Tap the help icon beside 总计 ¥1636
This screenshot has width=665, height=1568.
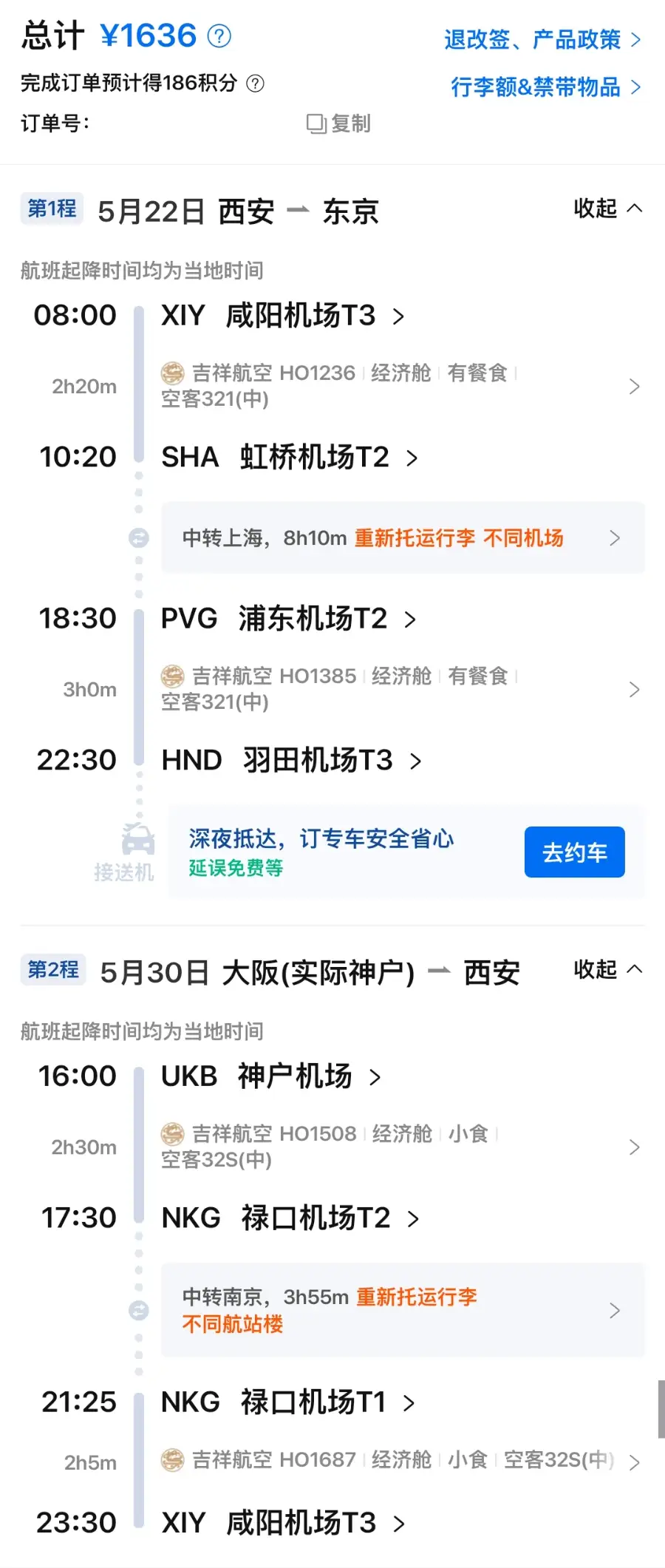point(219,35)
